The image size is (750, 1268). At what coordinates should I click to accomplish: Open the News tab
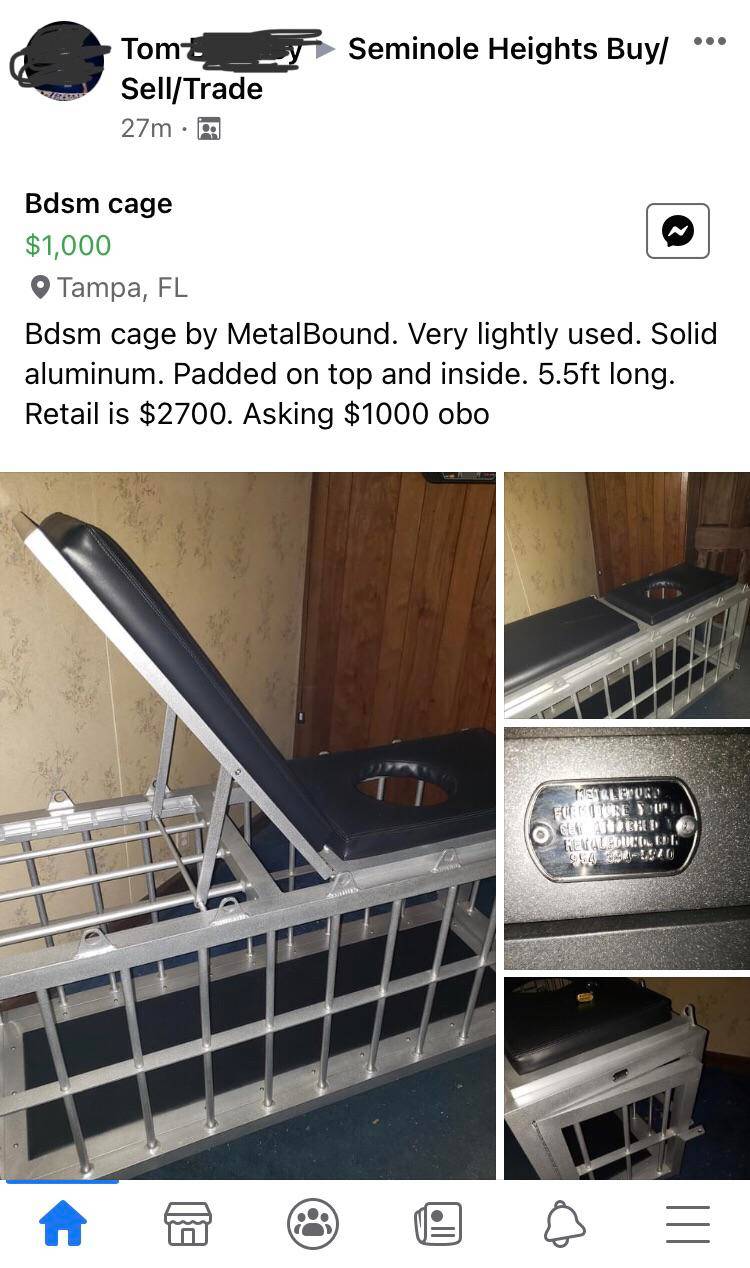pos(438,1224)
